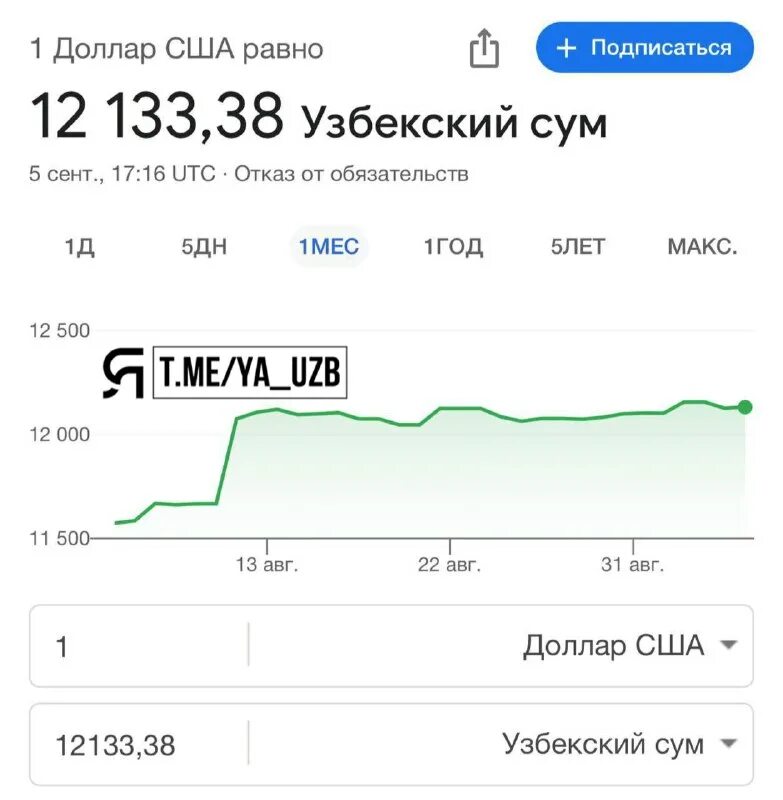Open the Отказ от обязательств link

point(352,172)
